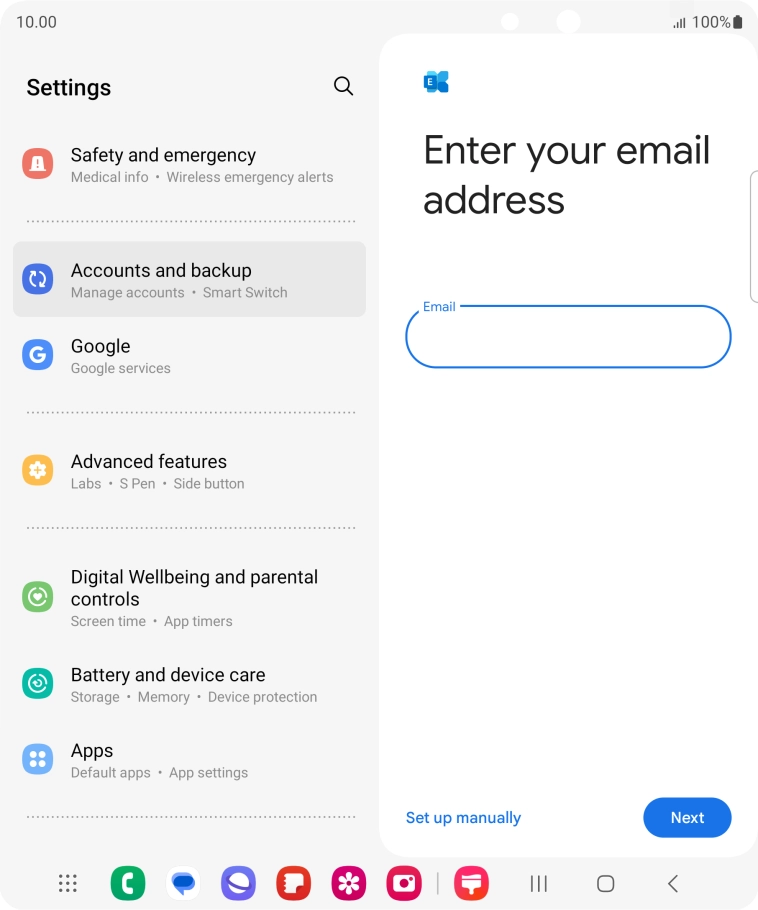Image resolution: width=758 pixels, height=910 pixels.
Task: Tap the Next button
Action: coord(687,818)
